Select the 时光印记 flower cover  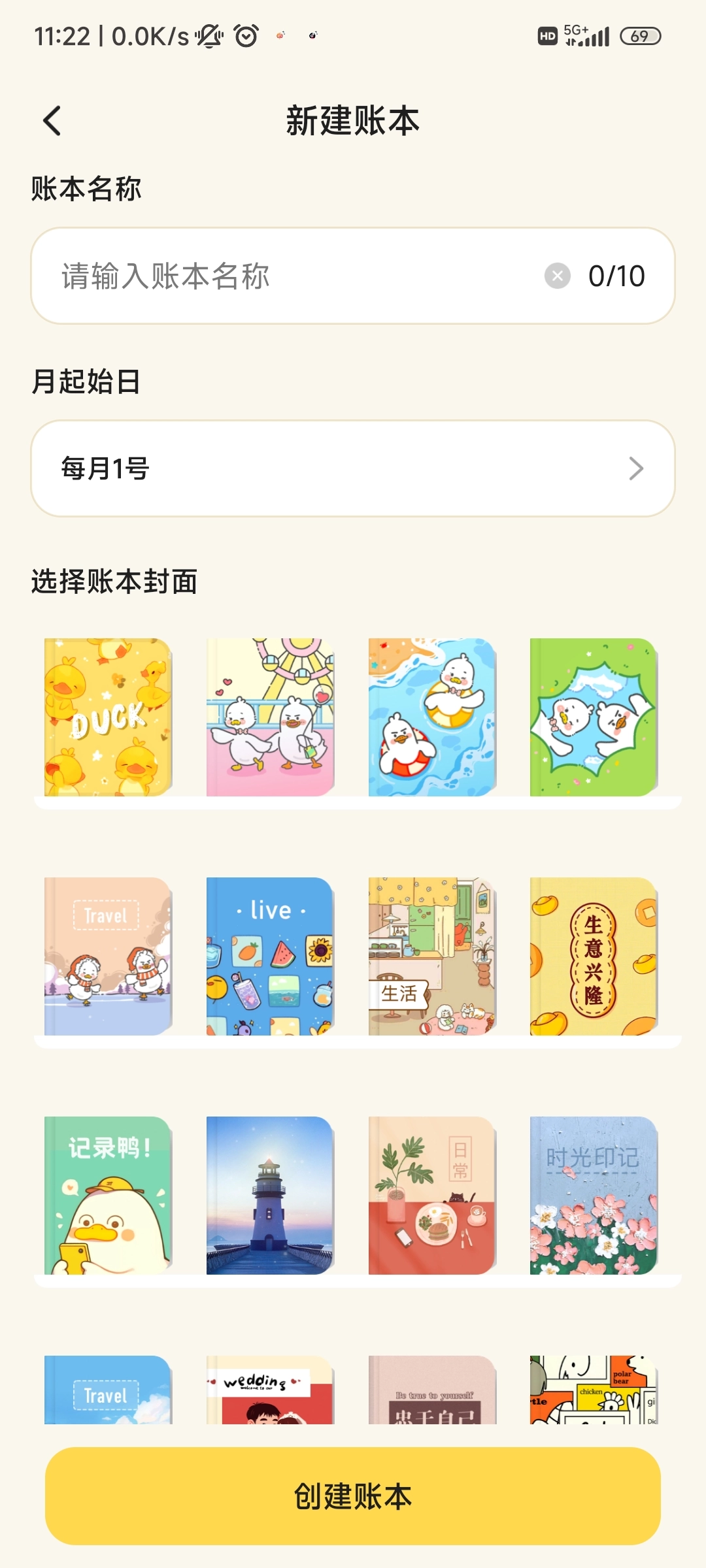(593, 1195)
